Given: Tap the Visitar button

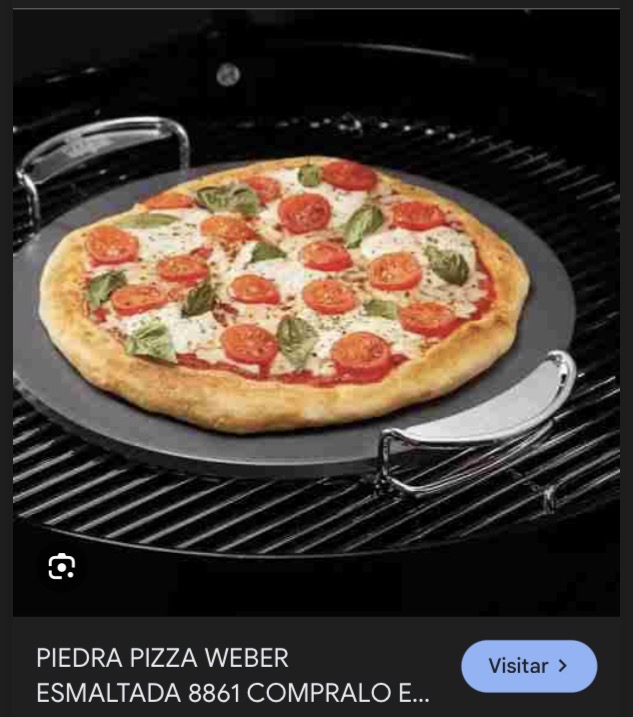Looking at the screenshot, I should 528,666.
